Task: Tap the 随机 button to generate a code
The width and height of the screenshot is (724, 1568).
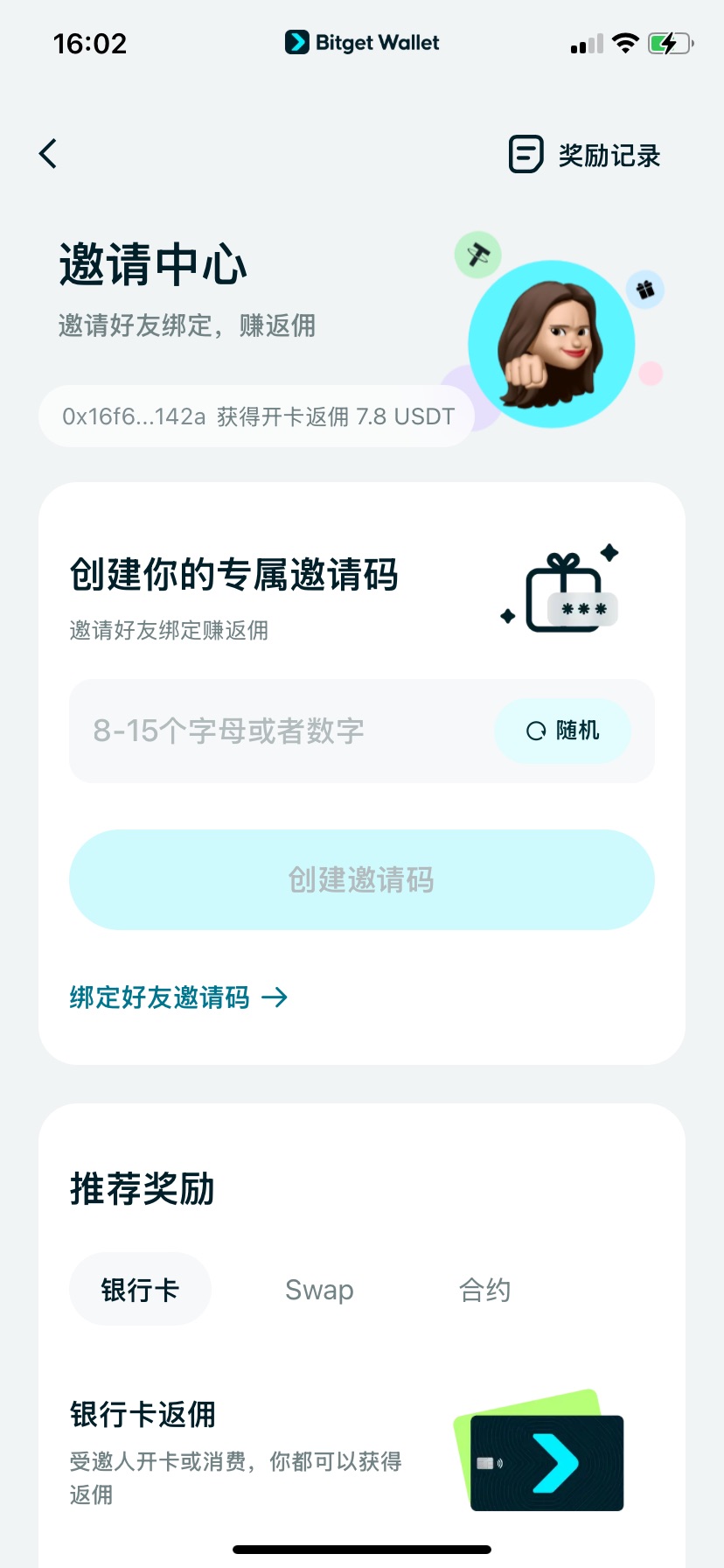Action: tap(563, 731)
